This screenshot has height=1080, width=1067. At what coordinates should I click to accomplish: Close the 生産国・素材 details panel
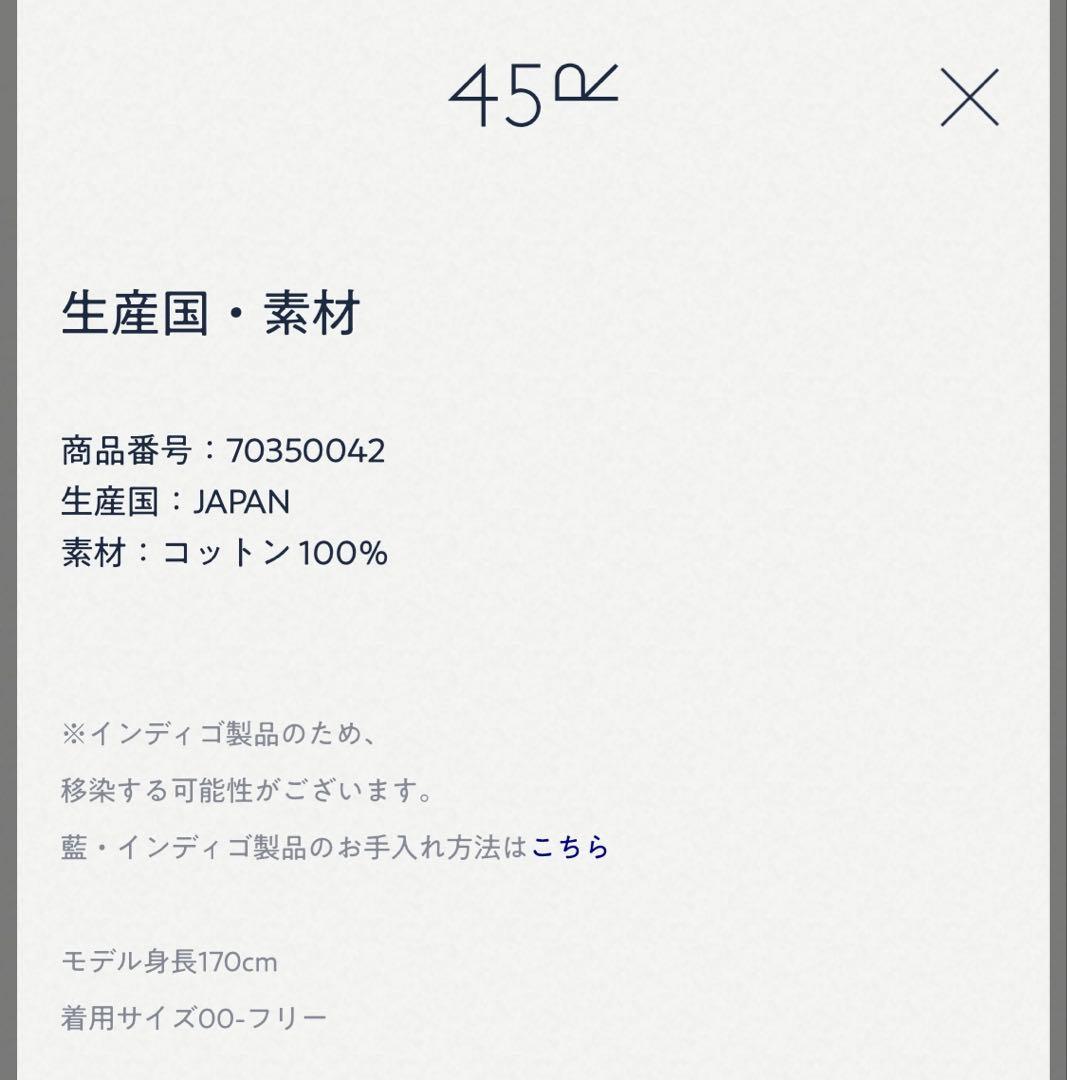coord(969,97)
